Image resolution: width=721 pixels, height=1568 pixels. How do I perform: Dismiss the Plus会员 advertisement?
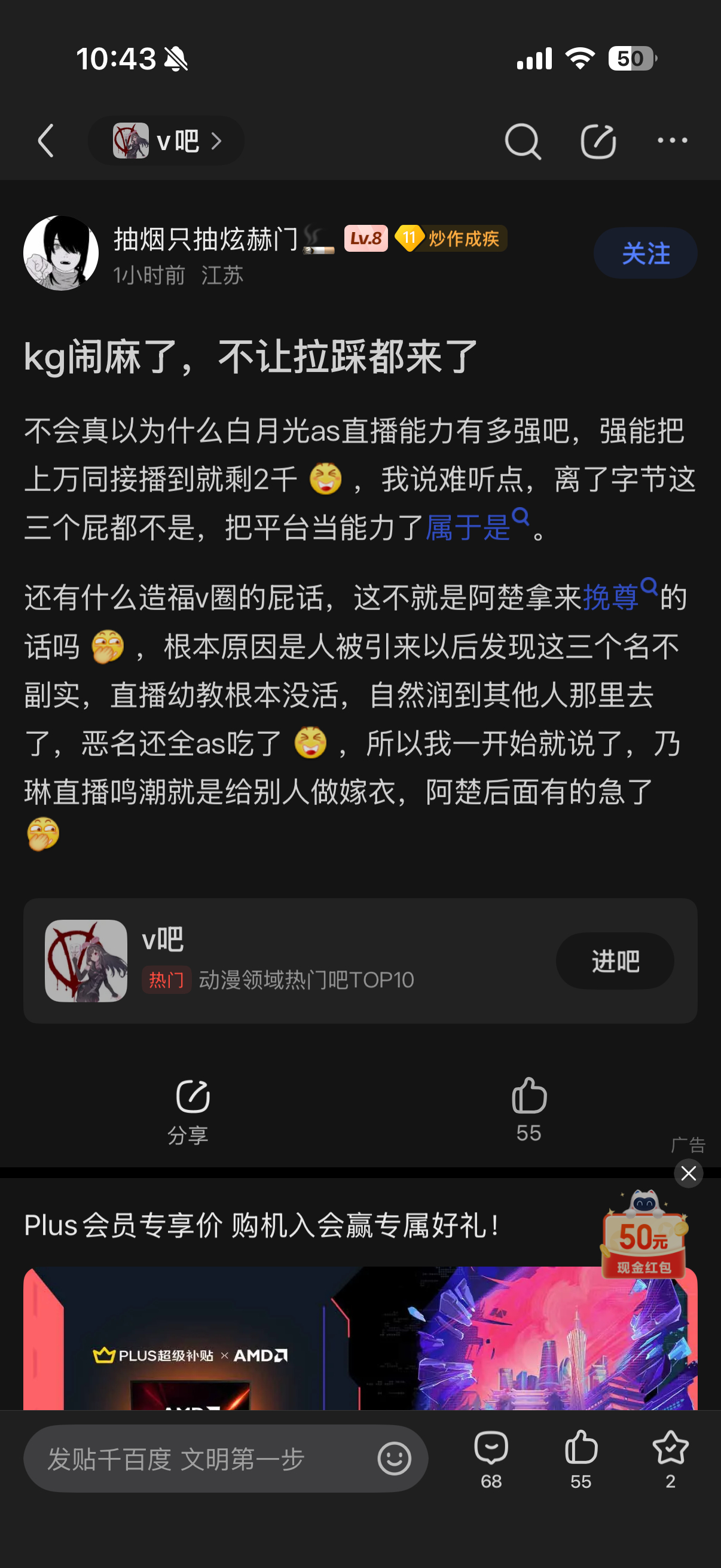pyautogui.click(x=688, y=1173)
